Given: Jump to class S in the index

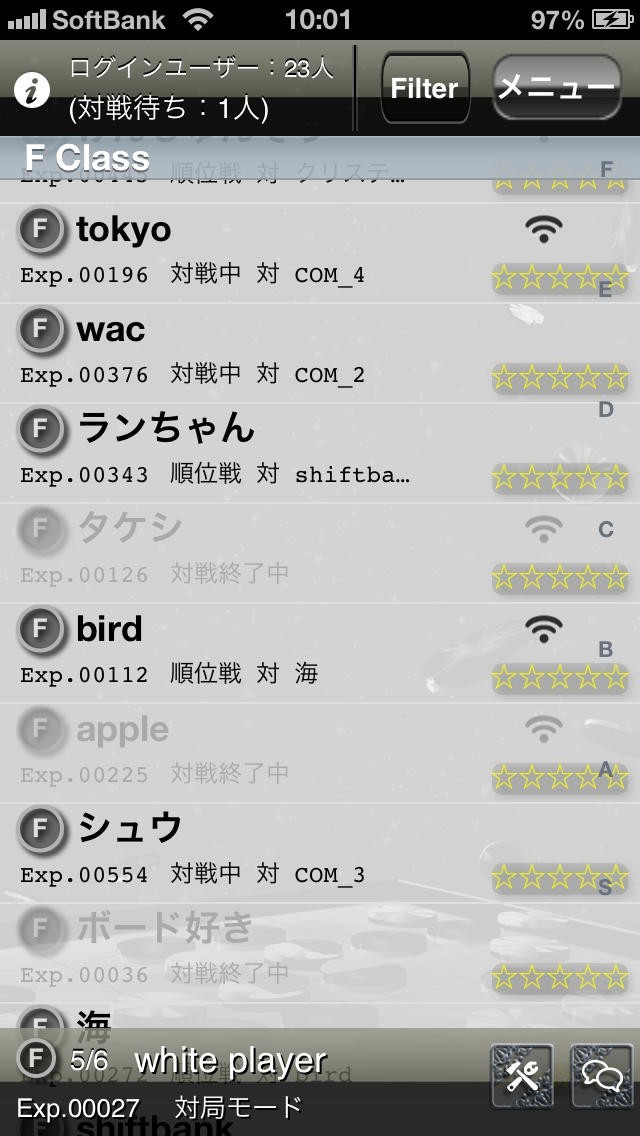Looking at the screenshot, I should point(605,888).
